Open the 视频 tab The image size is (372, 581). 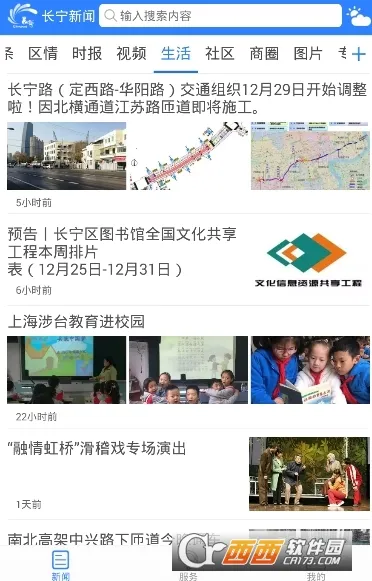click(x=131, y=54)
